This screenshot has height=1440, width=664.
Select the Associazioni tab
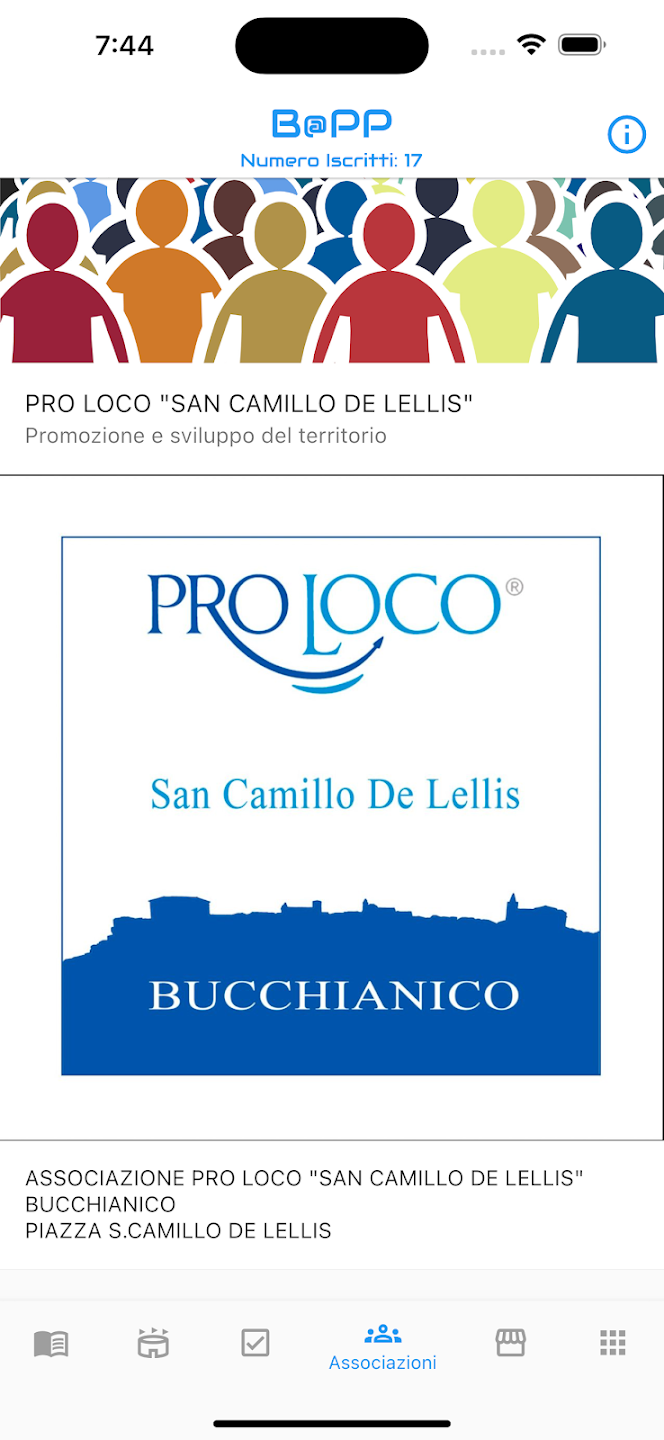coord(383,1346)
